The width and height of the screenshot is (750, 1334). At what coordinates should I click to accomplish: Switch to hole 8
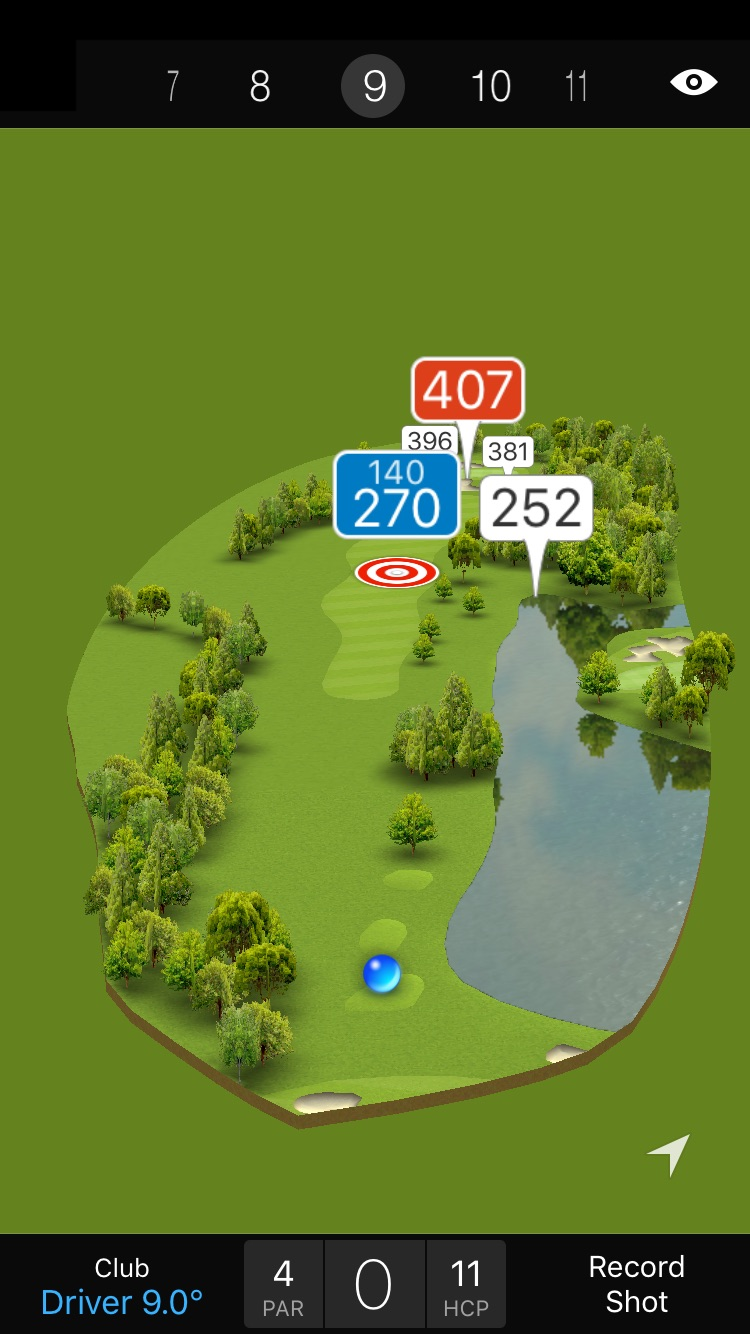pos(260,87)
